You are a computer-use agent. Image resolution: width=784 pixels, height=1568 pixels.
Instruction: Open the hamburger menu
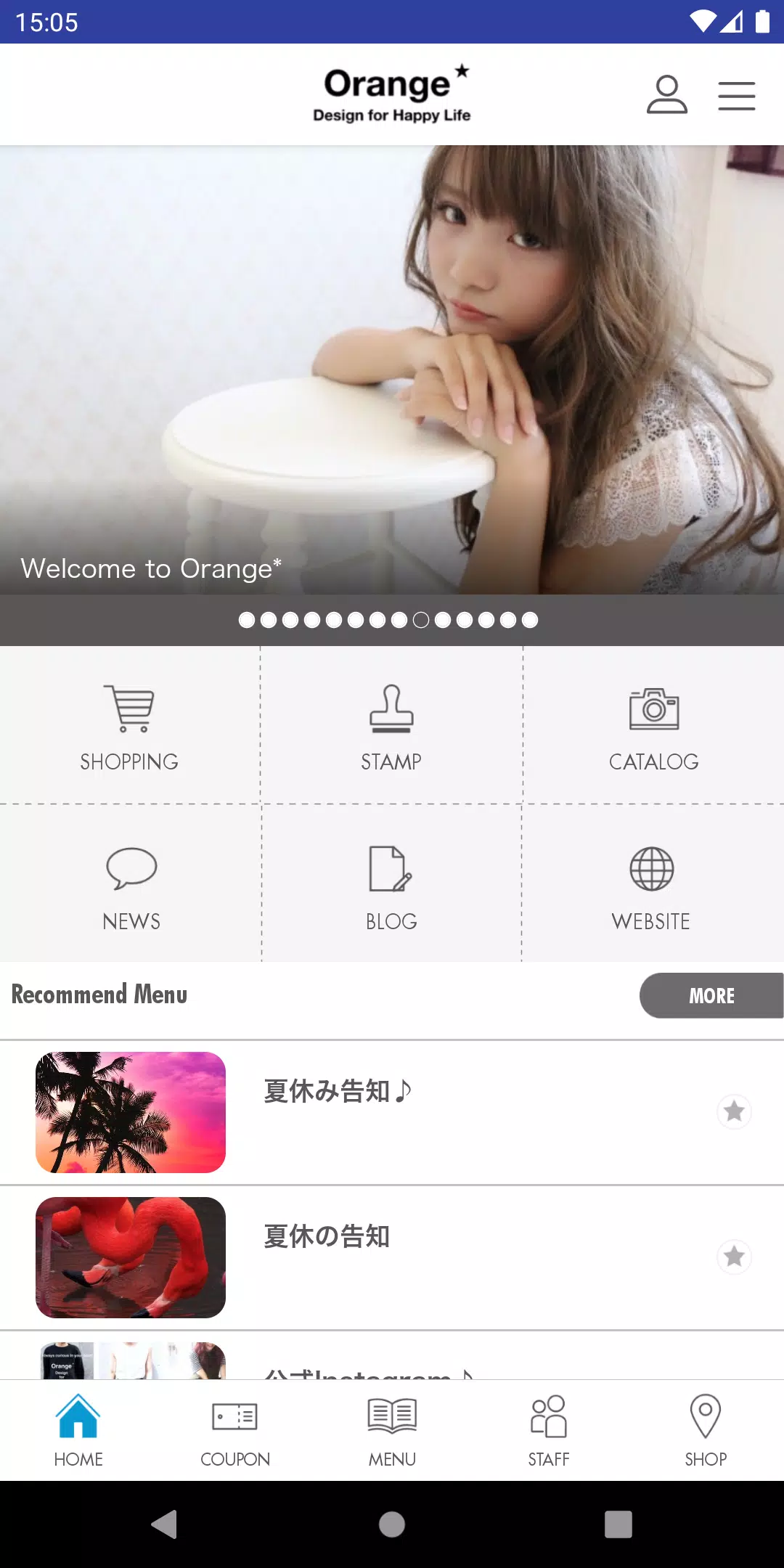click(737, 95)
